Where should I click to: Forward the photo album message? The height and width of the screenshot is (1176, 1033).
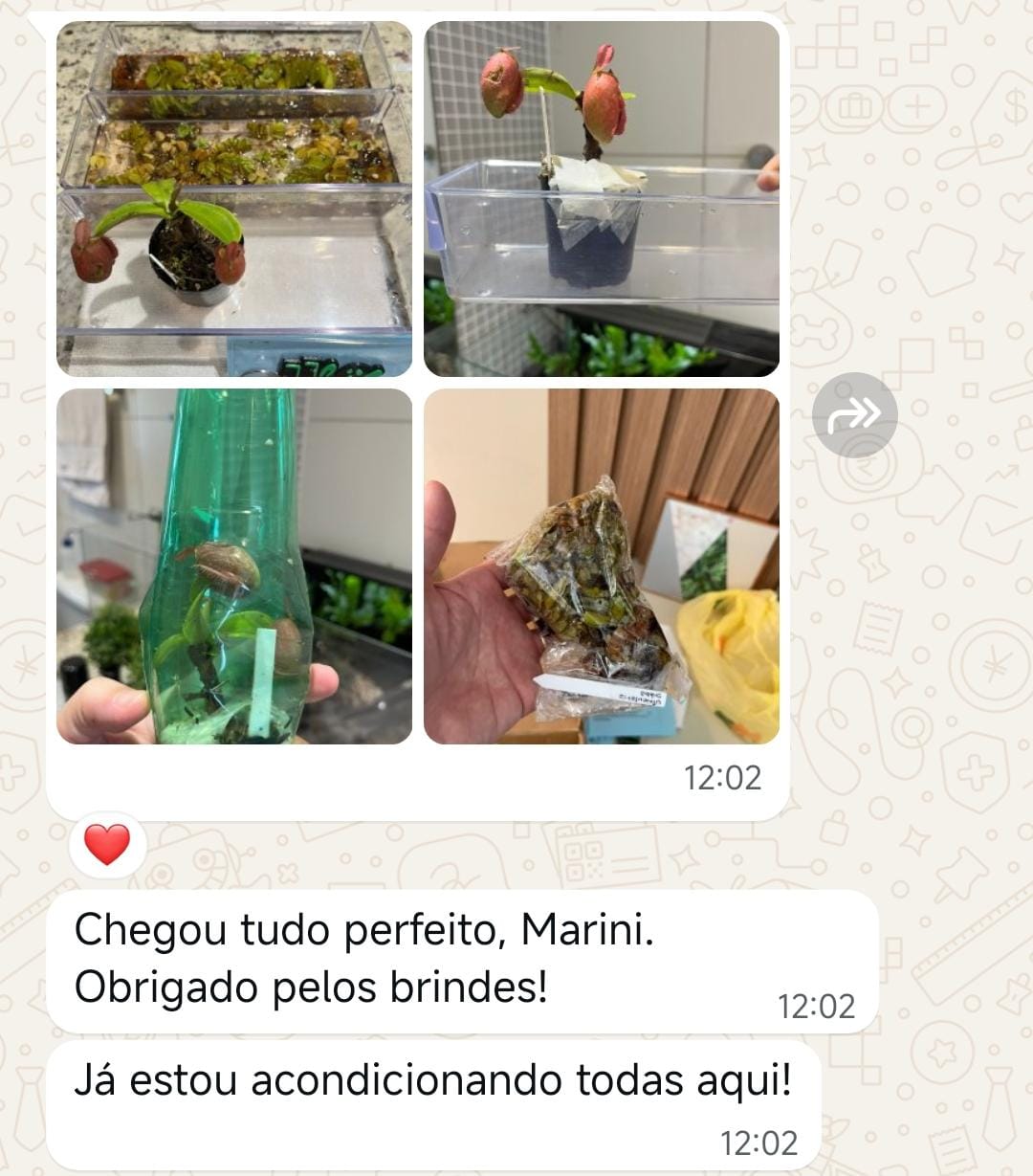855,414
